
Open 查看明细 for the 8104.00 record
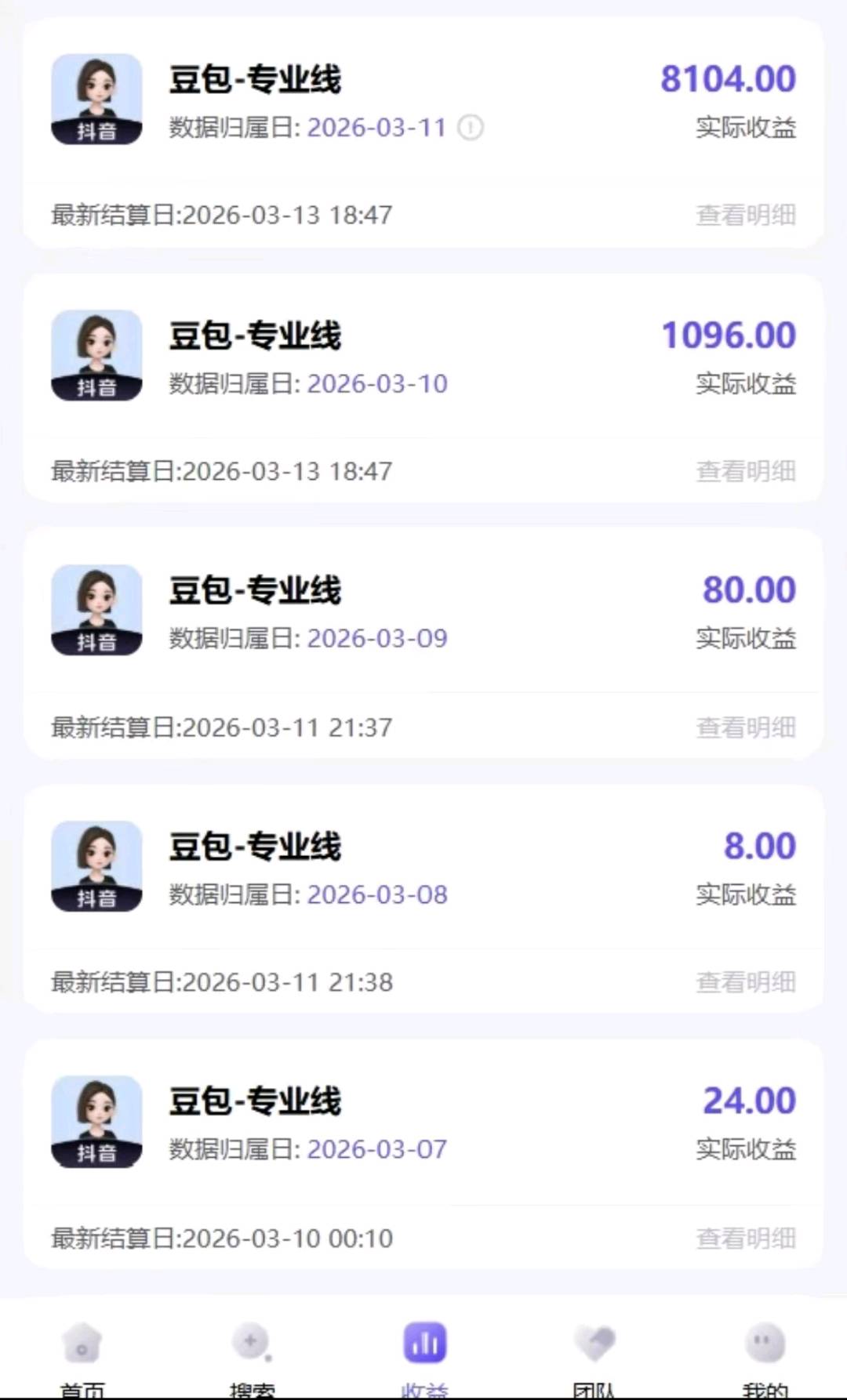point(745,215)
